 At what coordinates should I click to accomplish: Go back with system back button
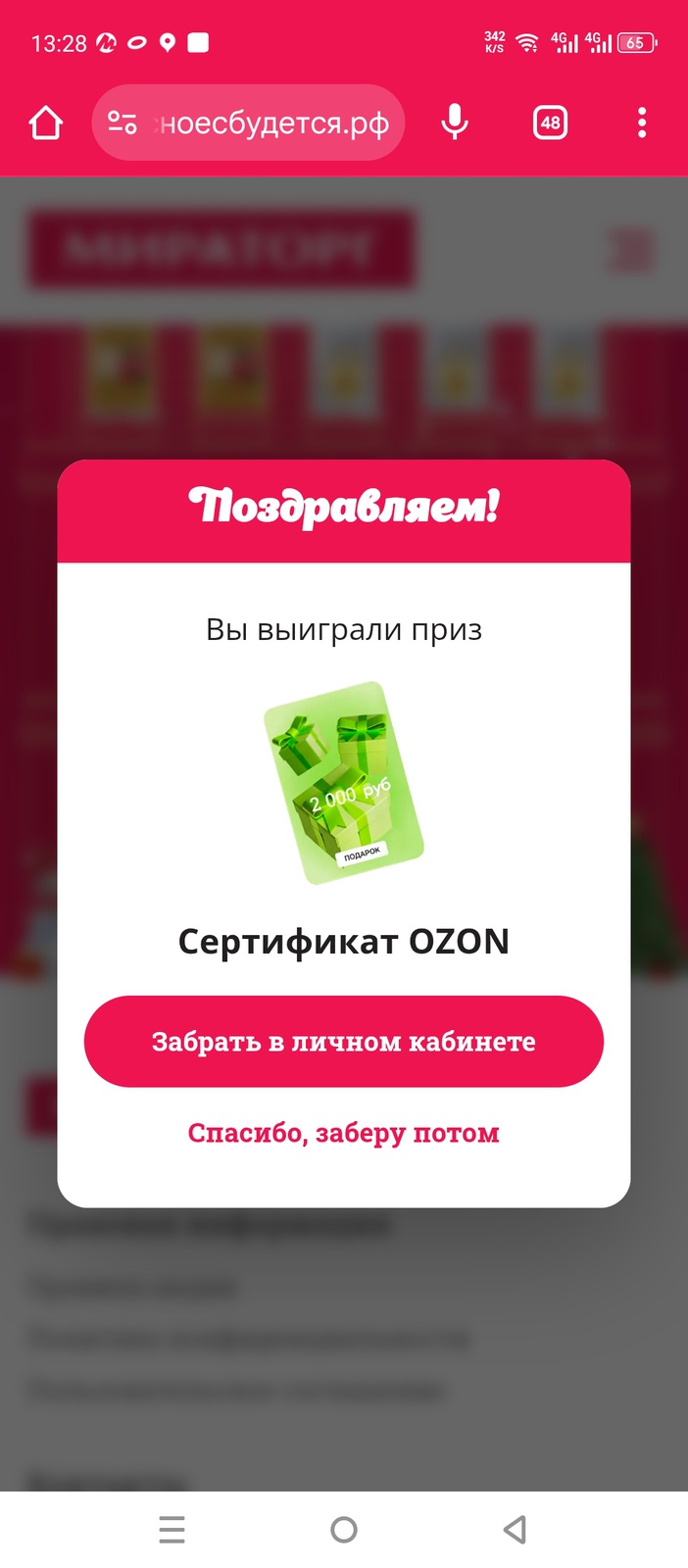[x=515, y=1529]
